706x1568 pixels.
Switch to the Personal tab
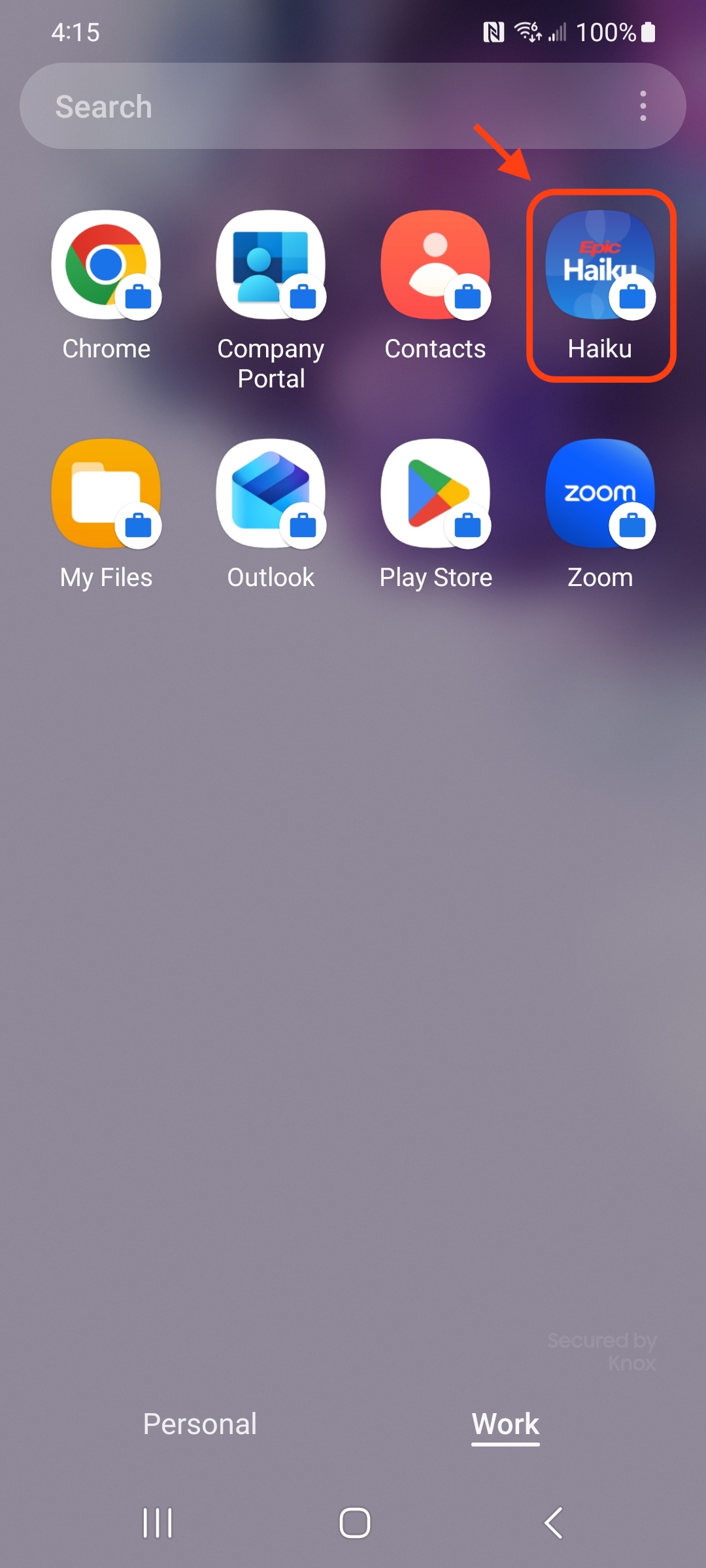[x=200, y=1424]
